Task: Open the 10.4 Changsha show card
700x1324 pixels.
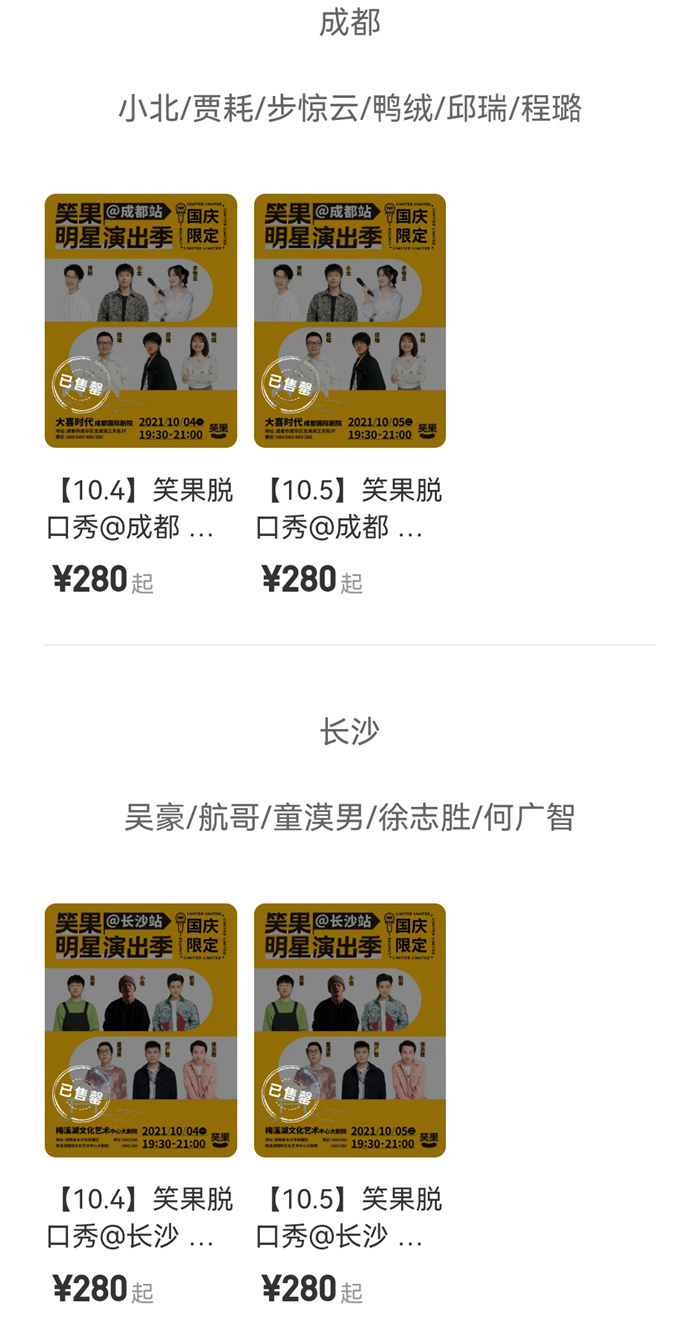Action: click(141, 1030)
